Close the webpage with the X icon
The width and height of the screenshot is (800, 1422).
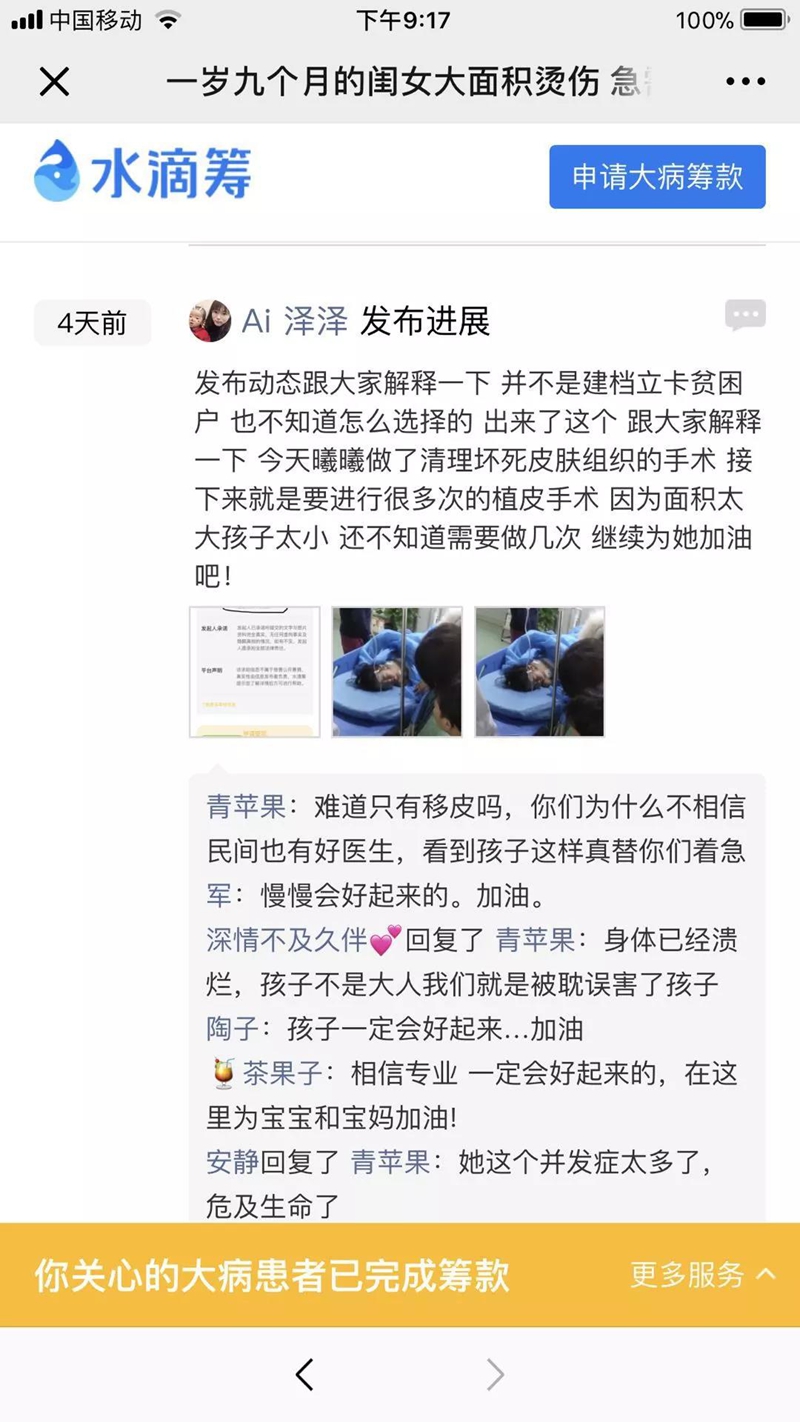point(54,81)
